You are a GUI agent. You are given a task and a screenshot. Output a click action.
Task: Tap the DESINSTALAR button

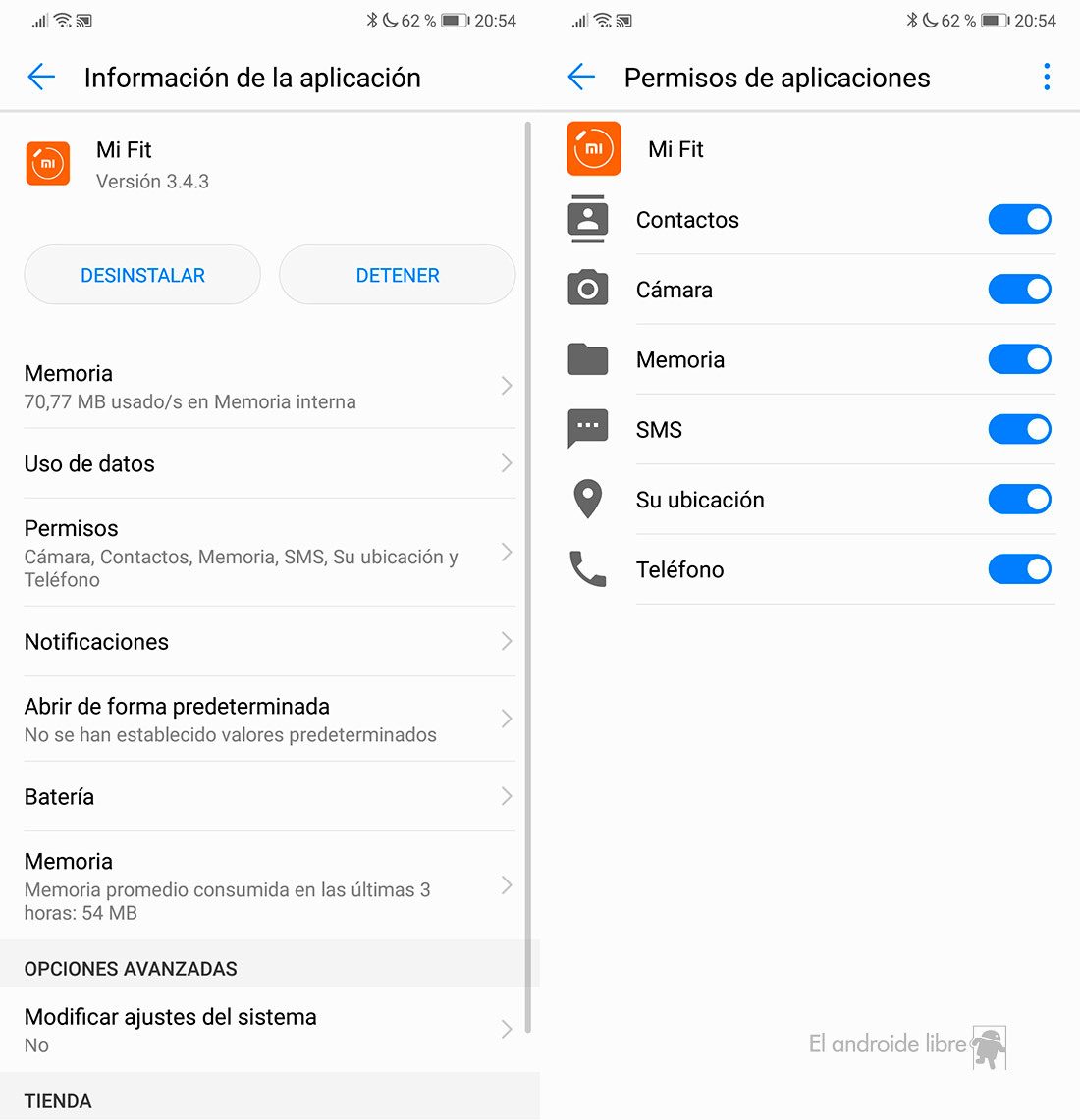pyautogui.click(x=142, y=275)
